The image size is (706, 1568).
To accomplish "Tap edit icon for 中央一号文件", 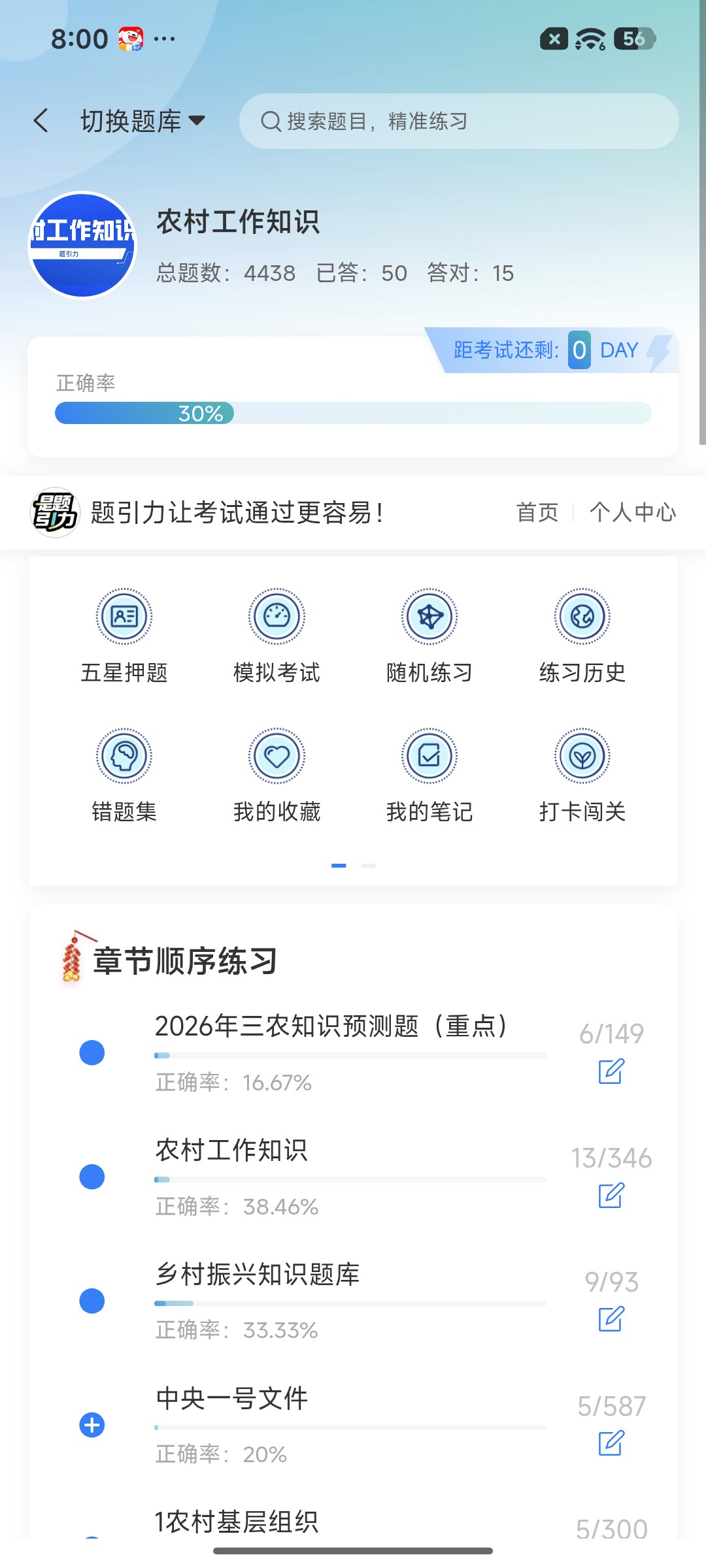I will coord(611,1443).
